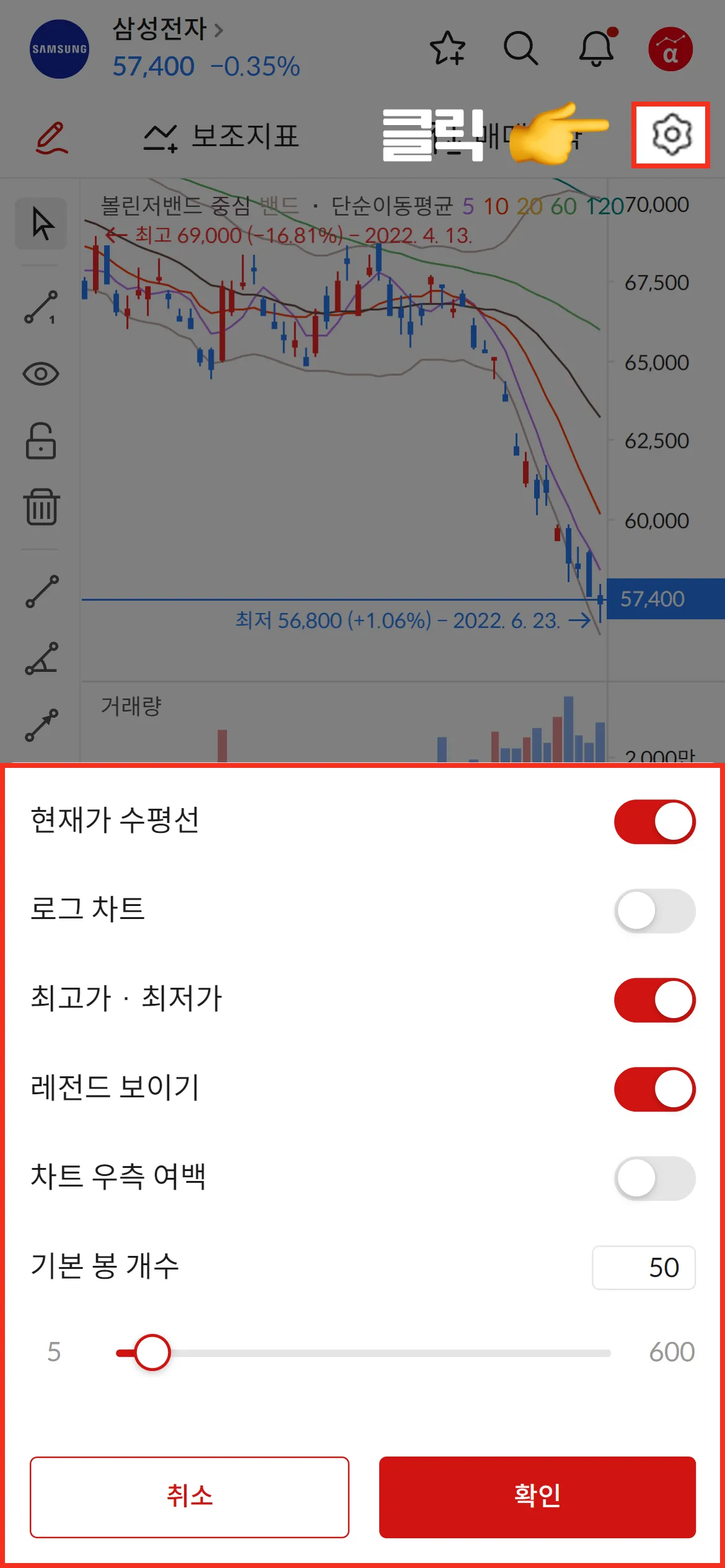The height and width of the screenshot is (1568, 725).
Task: Select the red pen drawing tool
Action: click(52, 137)
